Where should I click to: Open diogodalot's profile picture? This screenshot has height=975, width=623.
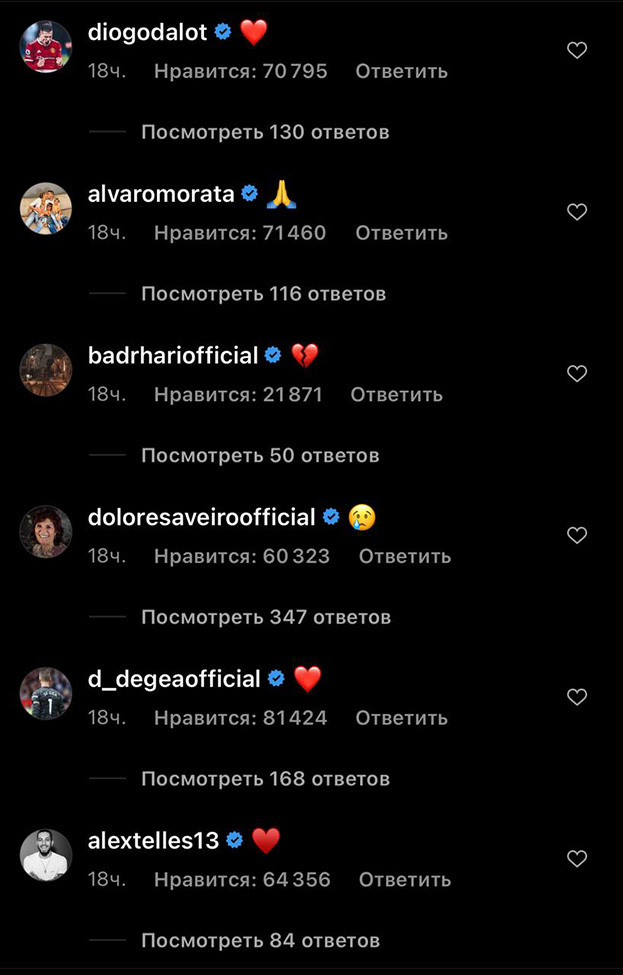point(46,47)
